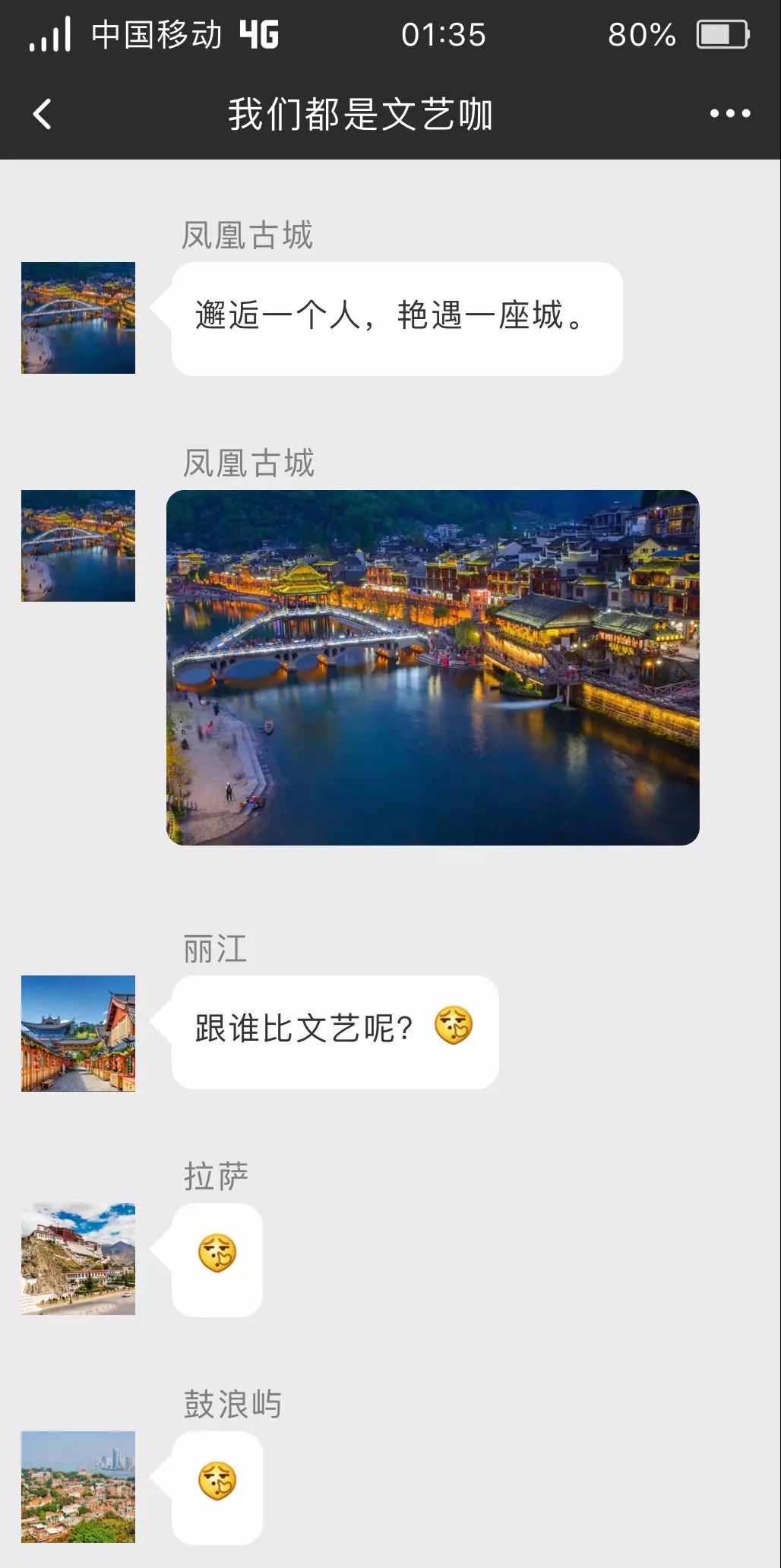Open the three-dot chat options menu
Viewport: 781px width, 1568px height.
tap(729, 114)
